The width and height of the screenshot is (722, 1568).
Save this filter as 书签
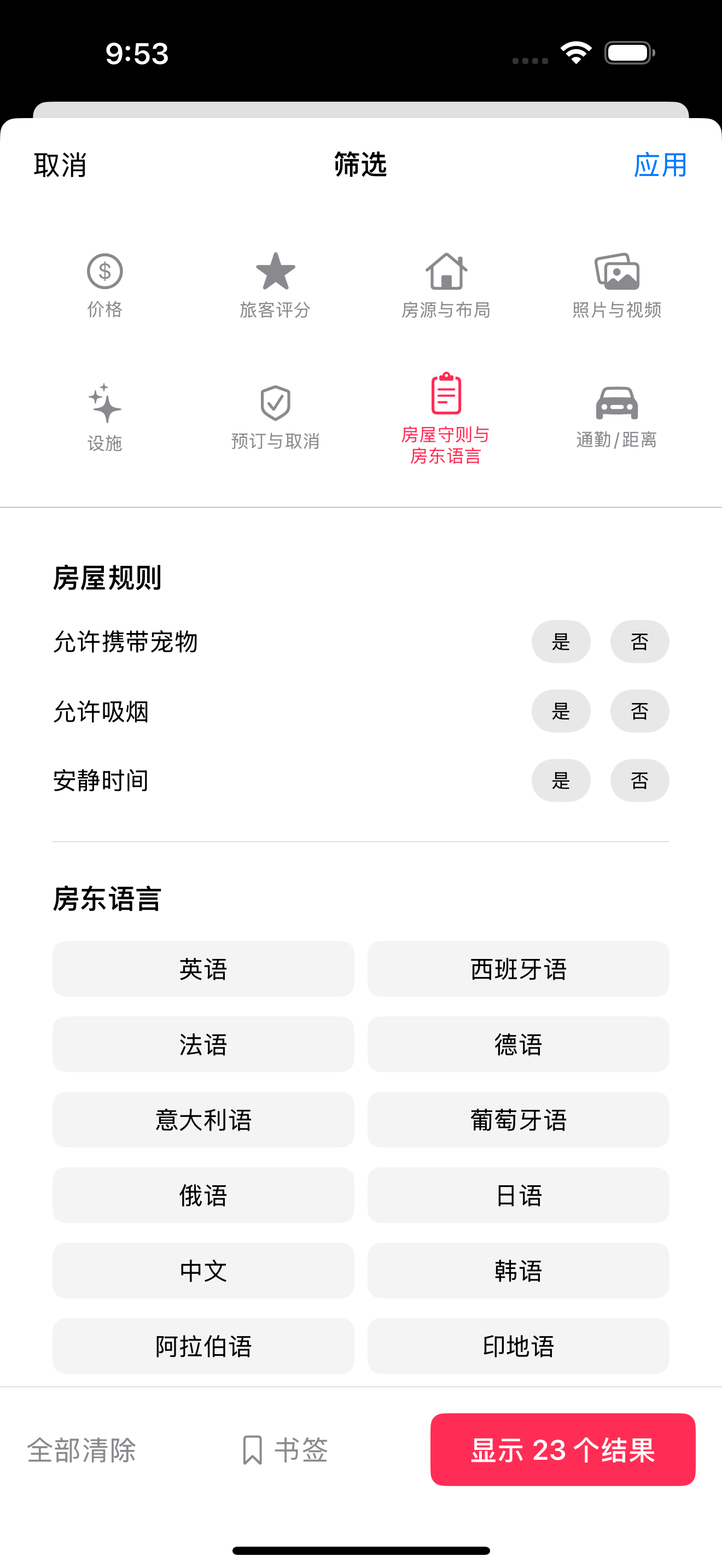point(285,1450)
